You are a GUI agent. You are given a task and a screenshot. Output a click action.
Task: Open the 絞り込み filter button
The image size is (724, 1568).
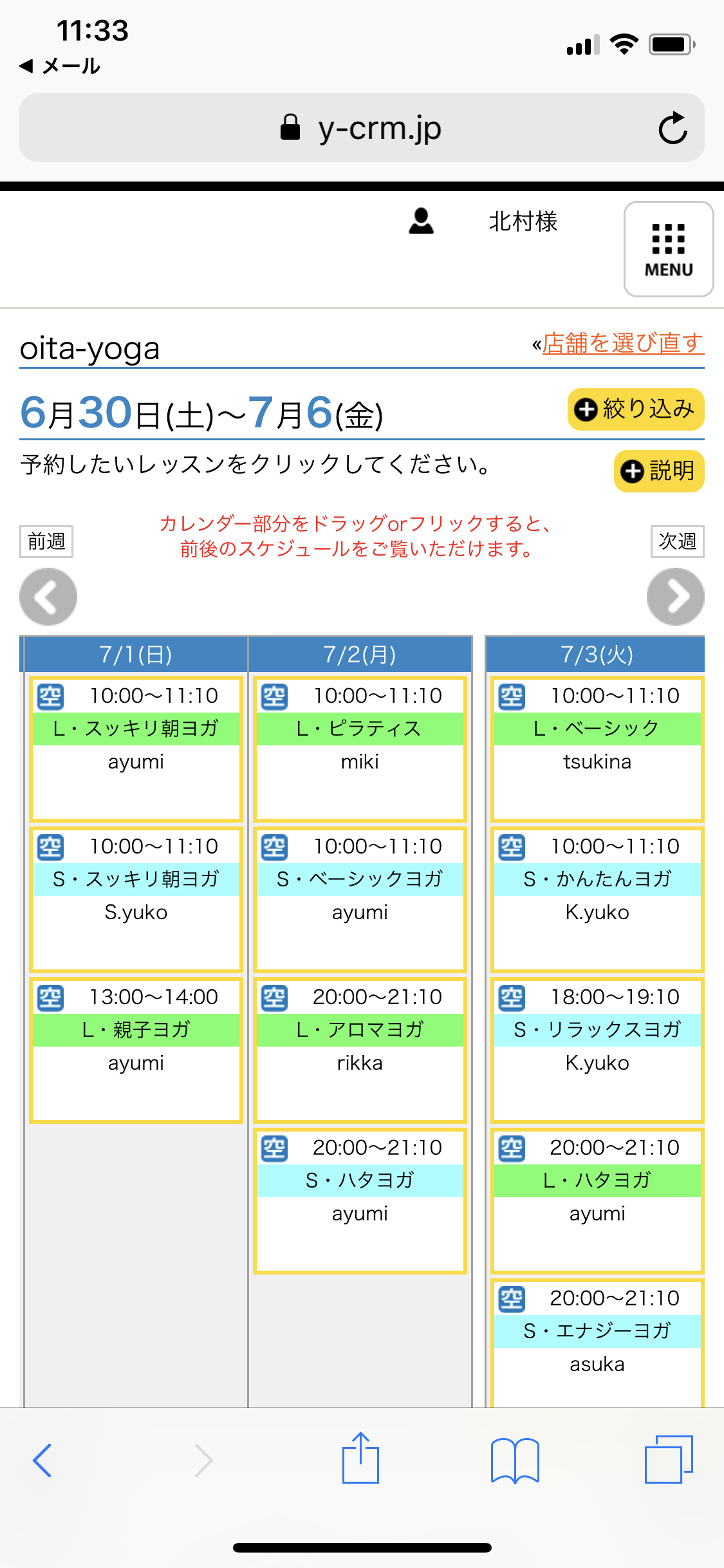click(635, 409)
